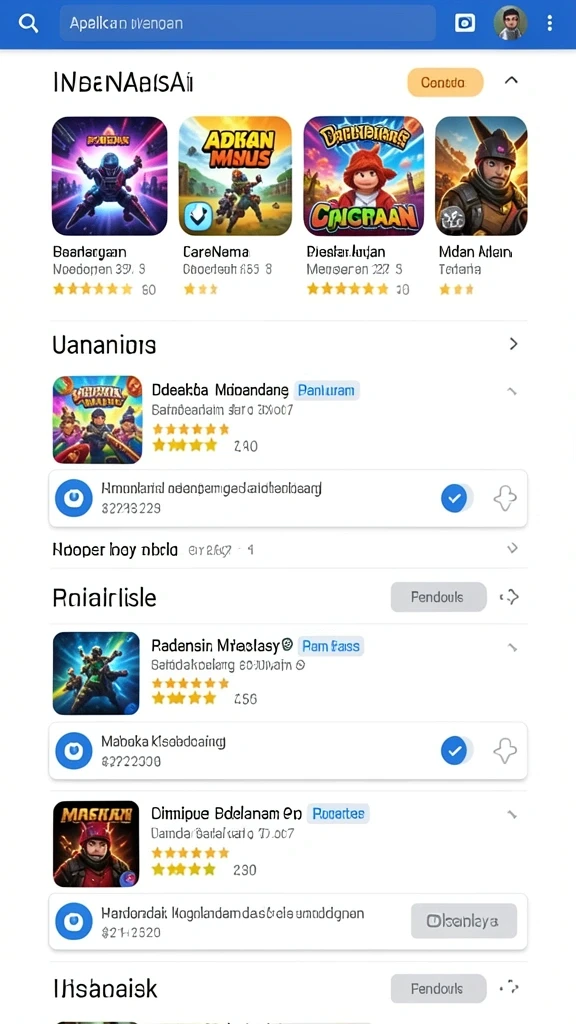
Task: Open the overflow menu in the top bar
Action: click(x=549, y=24)
